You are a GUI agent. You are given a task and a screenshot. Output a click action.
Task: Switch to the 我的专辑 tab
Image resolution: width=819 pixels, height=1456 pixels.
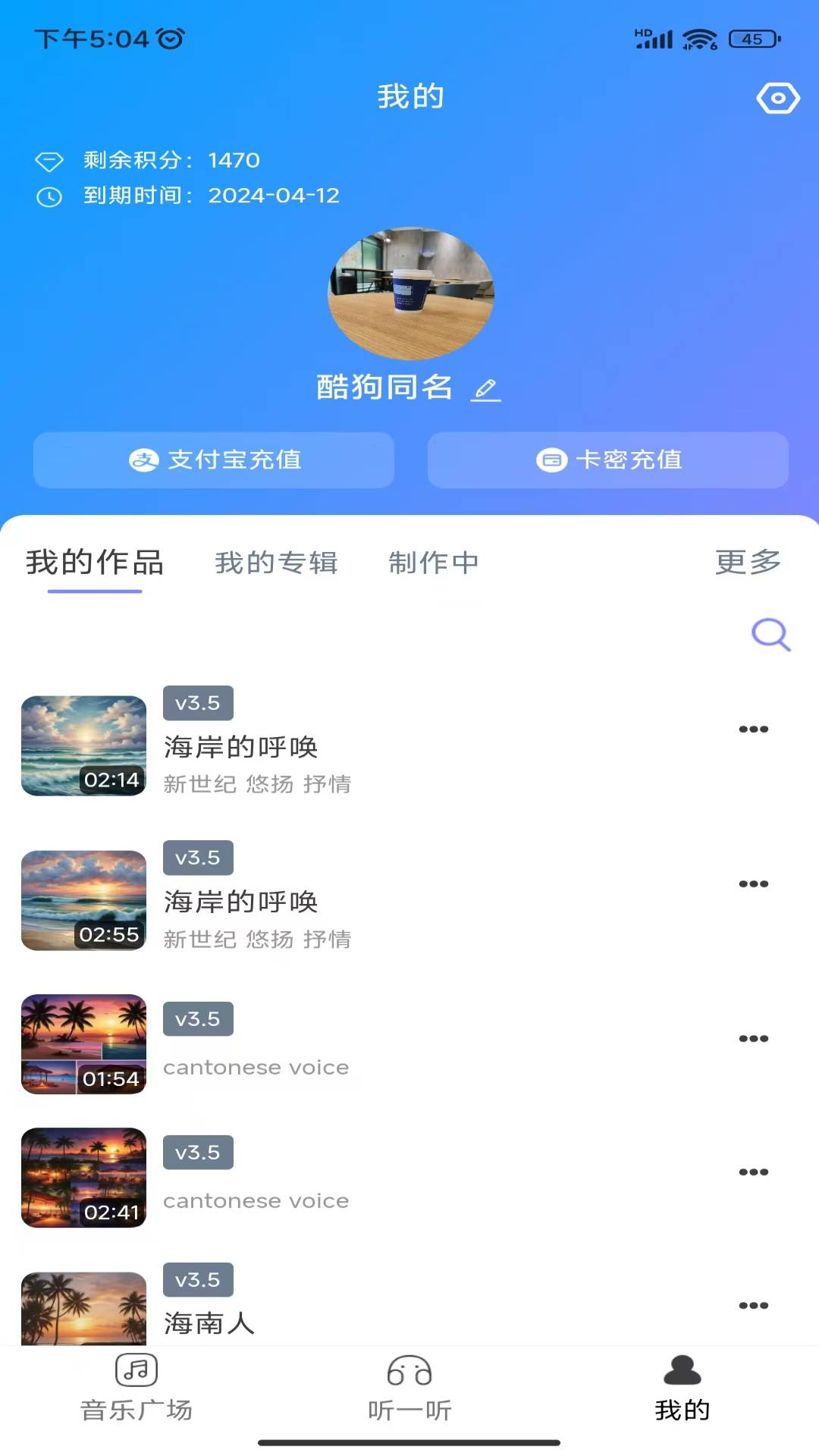click(277, 563)
